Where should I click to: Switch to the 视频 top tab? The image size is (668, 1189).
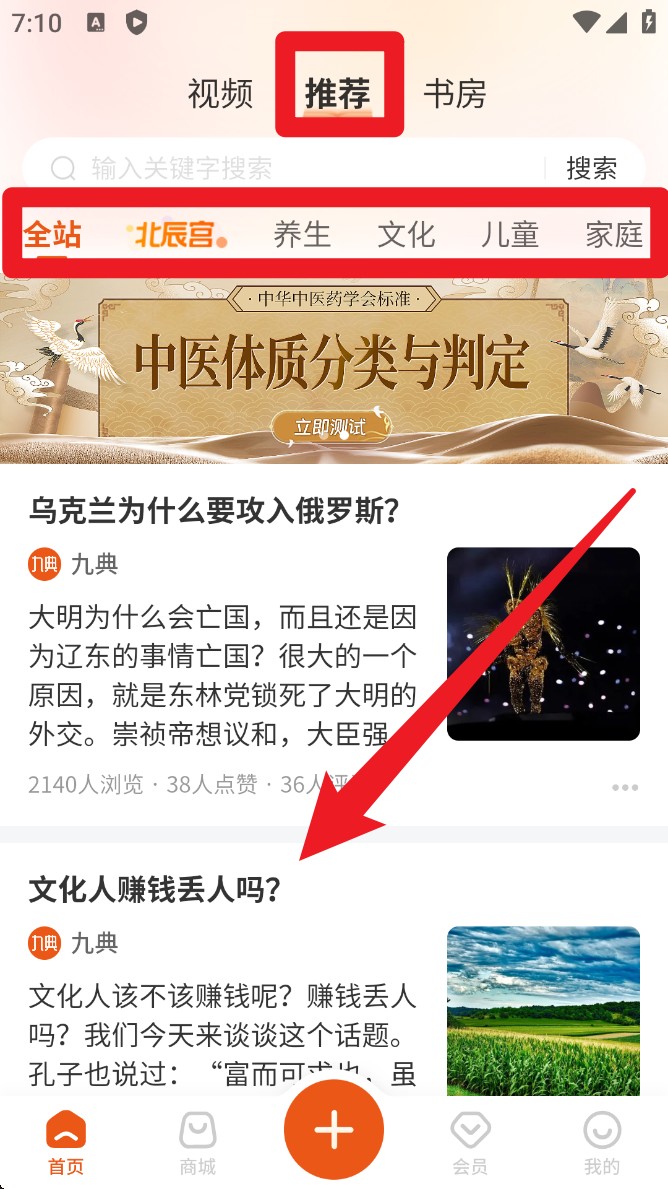click(220, 94)
